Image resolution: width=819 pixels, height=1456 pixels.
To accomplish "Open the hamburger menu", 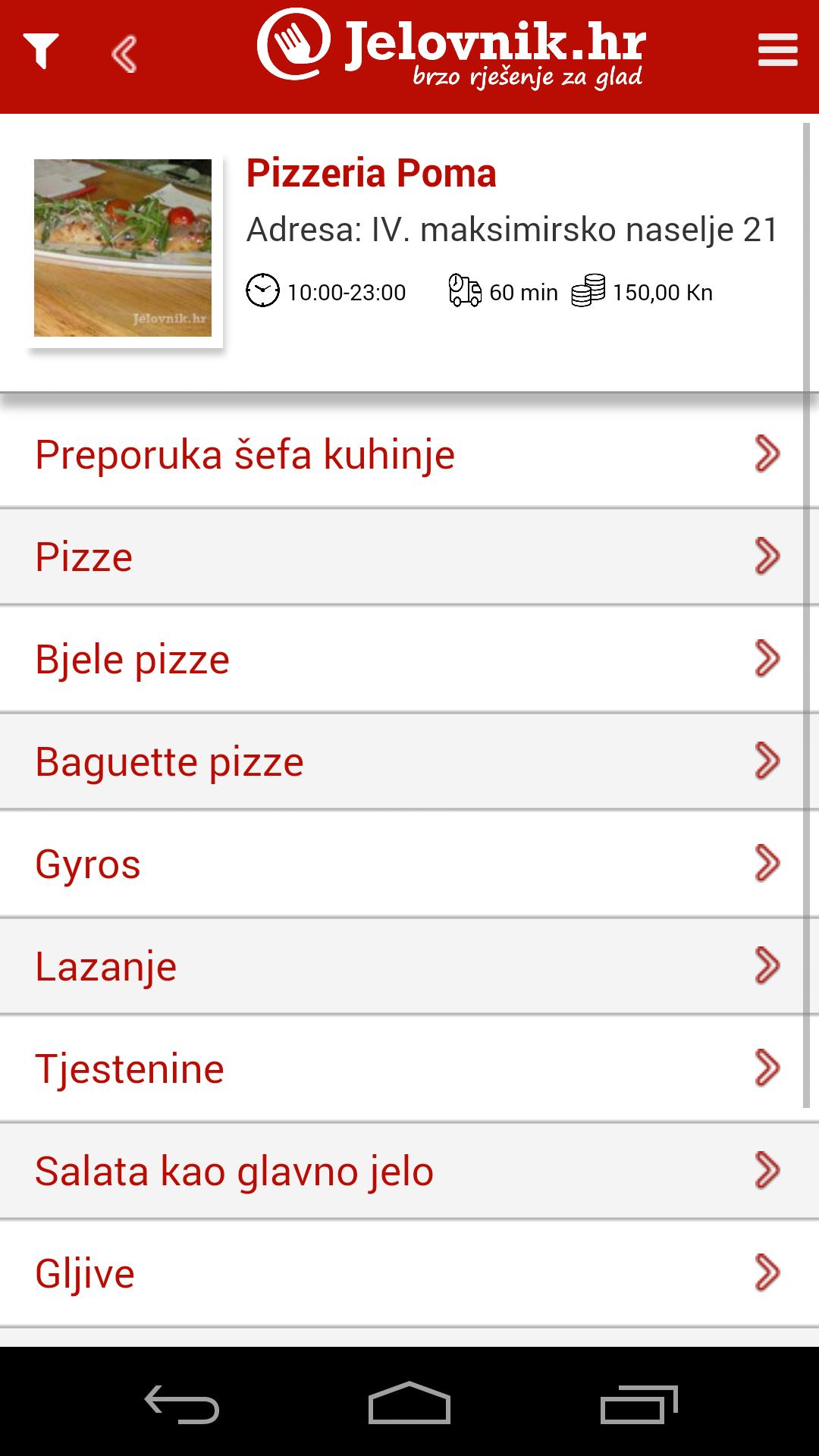I will click(776, 51).
